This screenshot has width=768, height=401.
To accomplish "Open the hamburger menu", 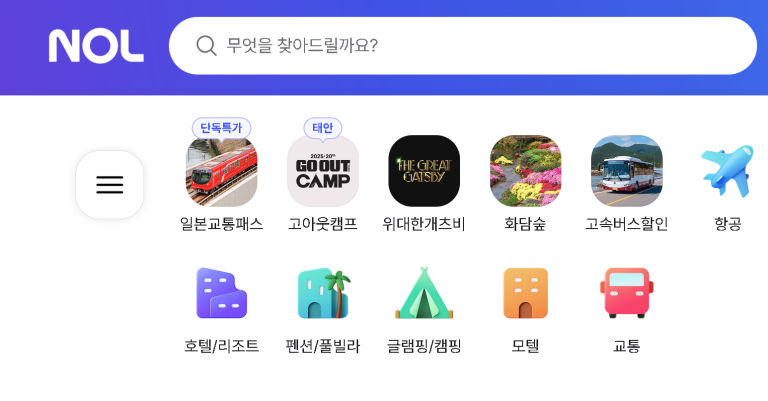I will click(x=110, y=185).
